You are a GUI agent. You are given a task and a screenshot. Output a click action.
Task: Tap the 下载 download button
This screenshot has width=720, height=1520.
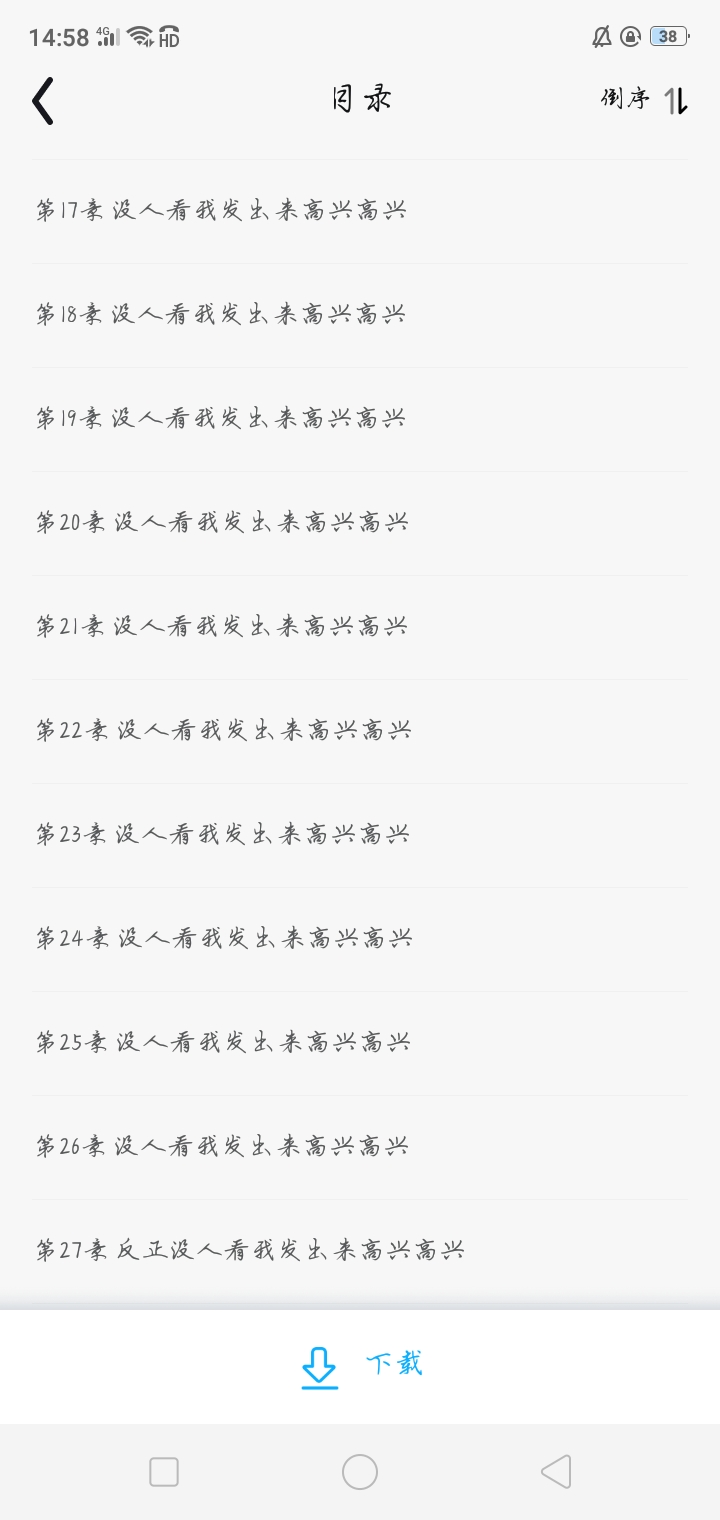[361, 1366]
